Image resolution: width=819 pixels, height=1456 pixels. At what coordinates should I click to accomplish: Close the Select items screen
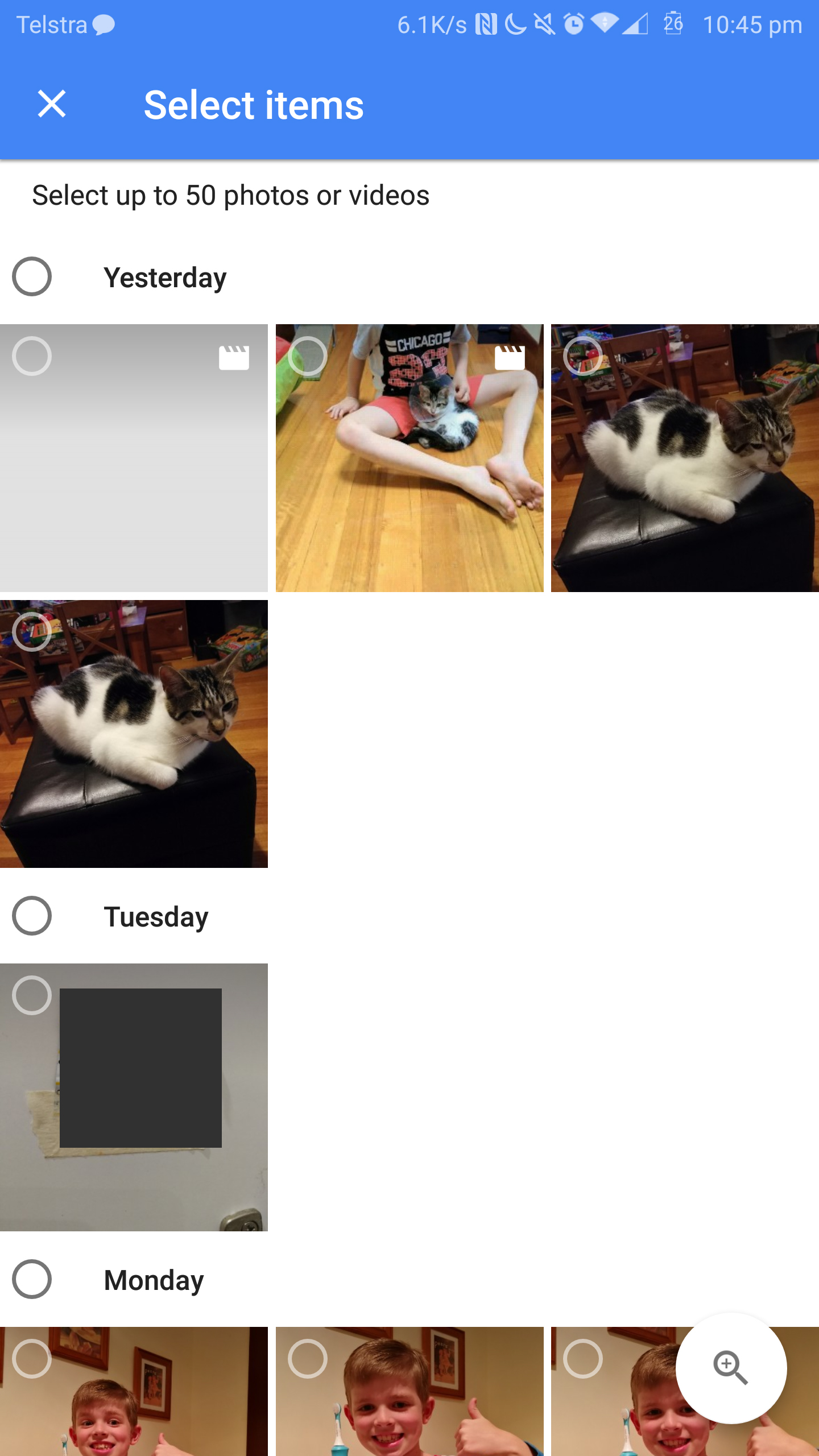click(52, 104)
